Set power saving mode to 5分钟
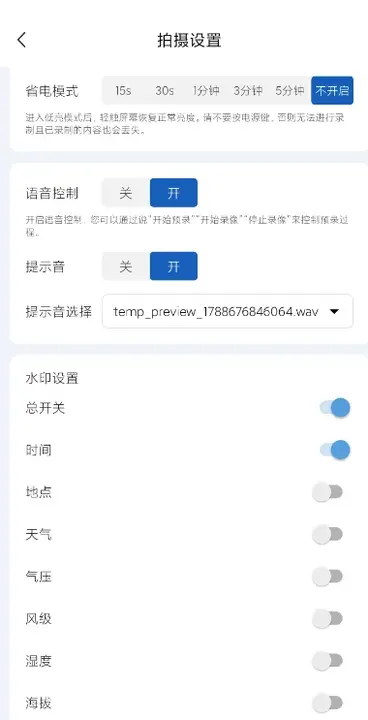This screenshot has width=368, height=720. pos(290,90)
